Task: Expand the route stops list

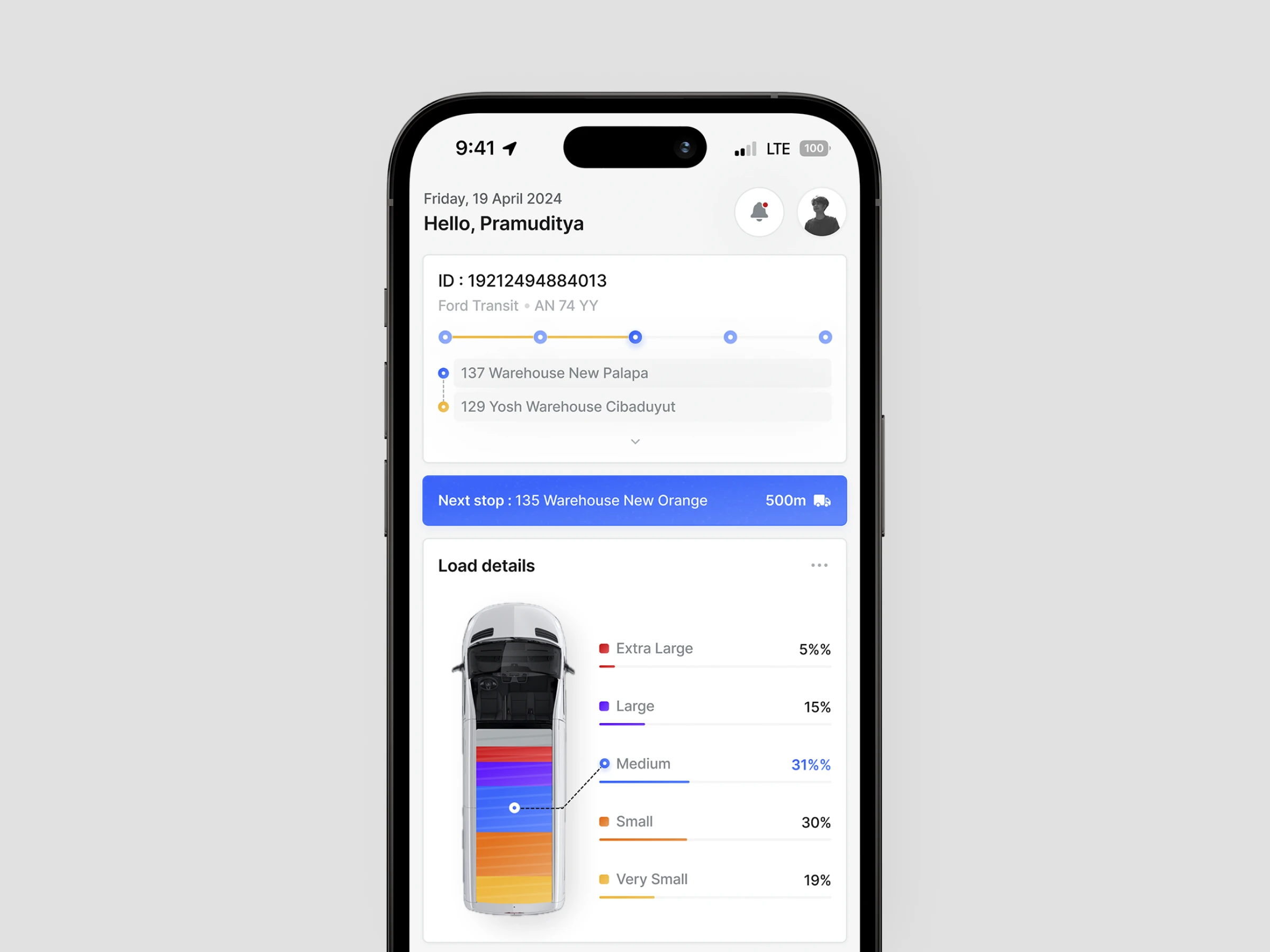Action: [x=635, y=441]
